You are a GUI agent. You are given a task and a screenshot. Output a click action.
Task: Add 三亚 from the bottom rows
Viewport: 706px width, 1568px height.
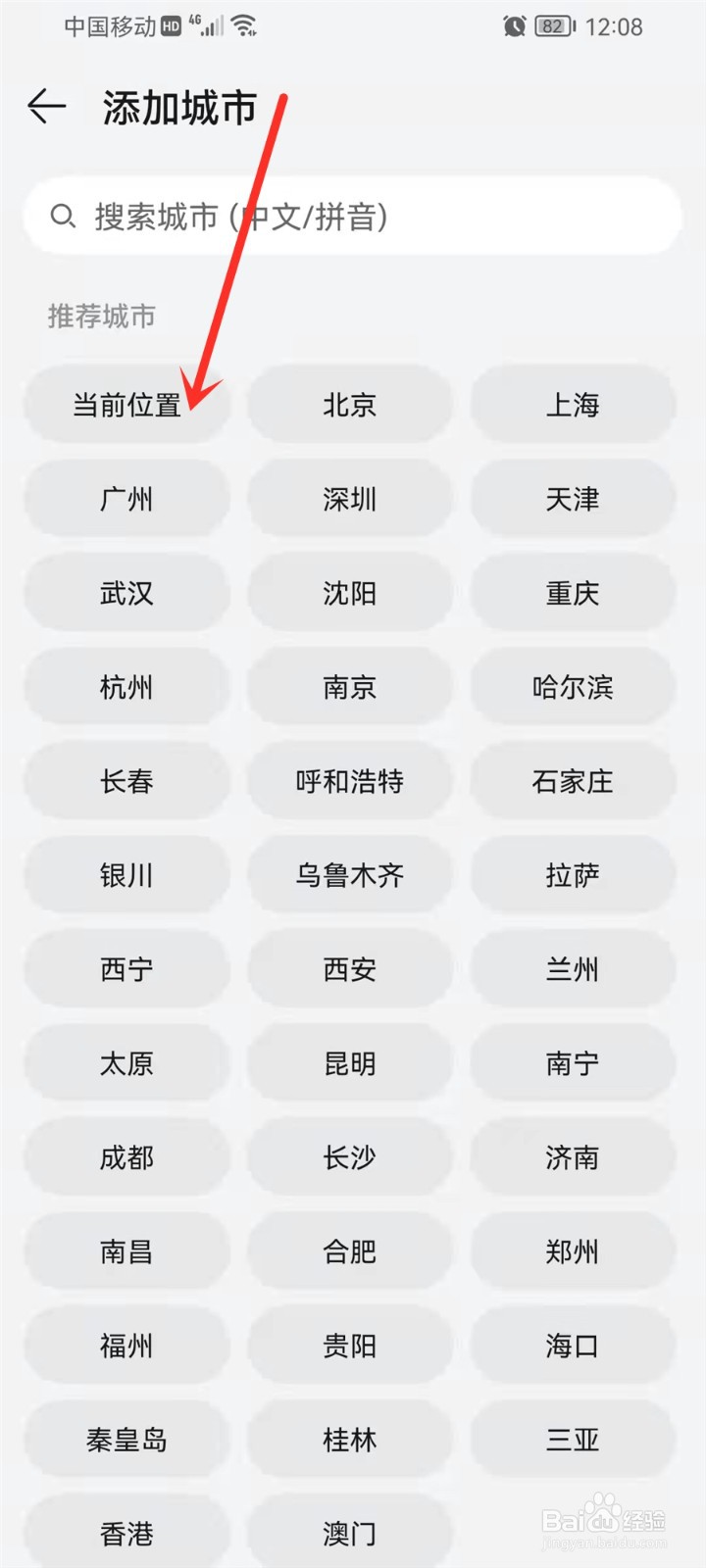(573, 1439)
